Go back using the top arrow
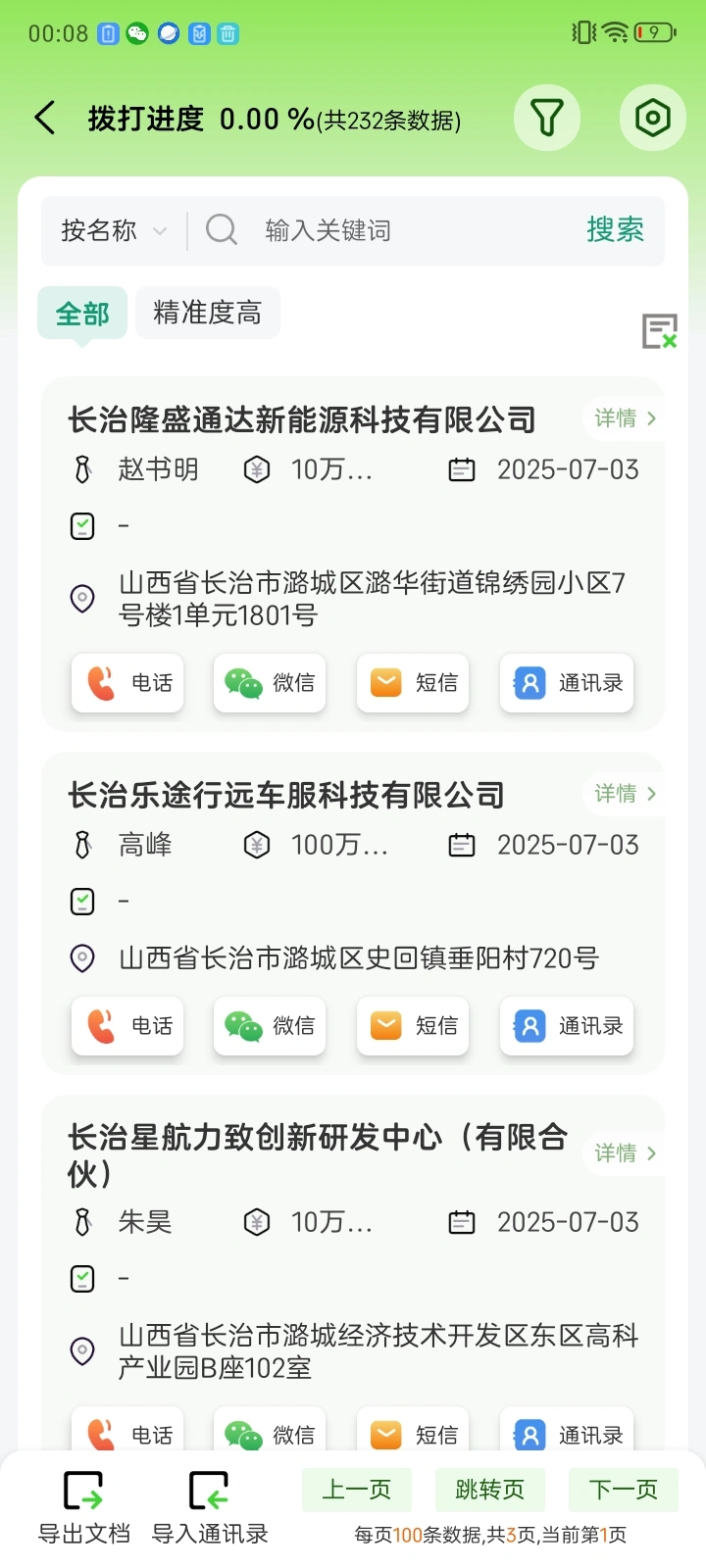Viewport: 706px width, 1568px height. coord(45,119)
